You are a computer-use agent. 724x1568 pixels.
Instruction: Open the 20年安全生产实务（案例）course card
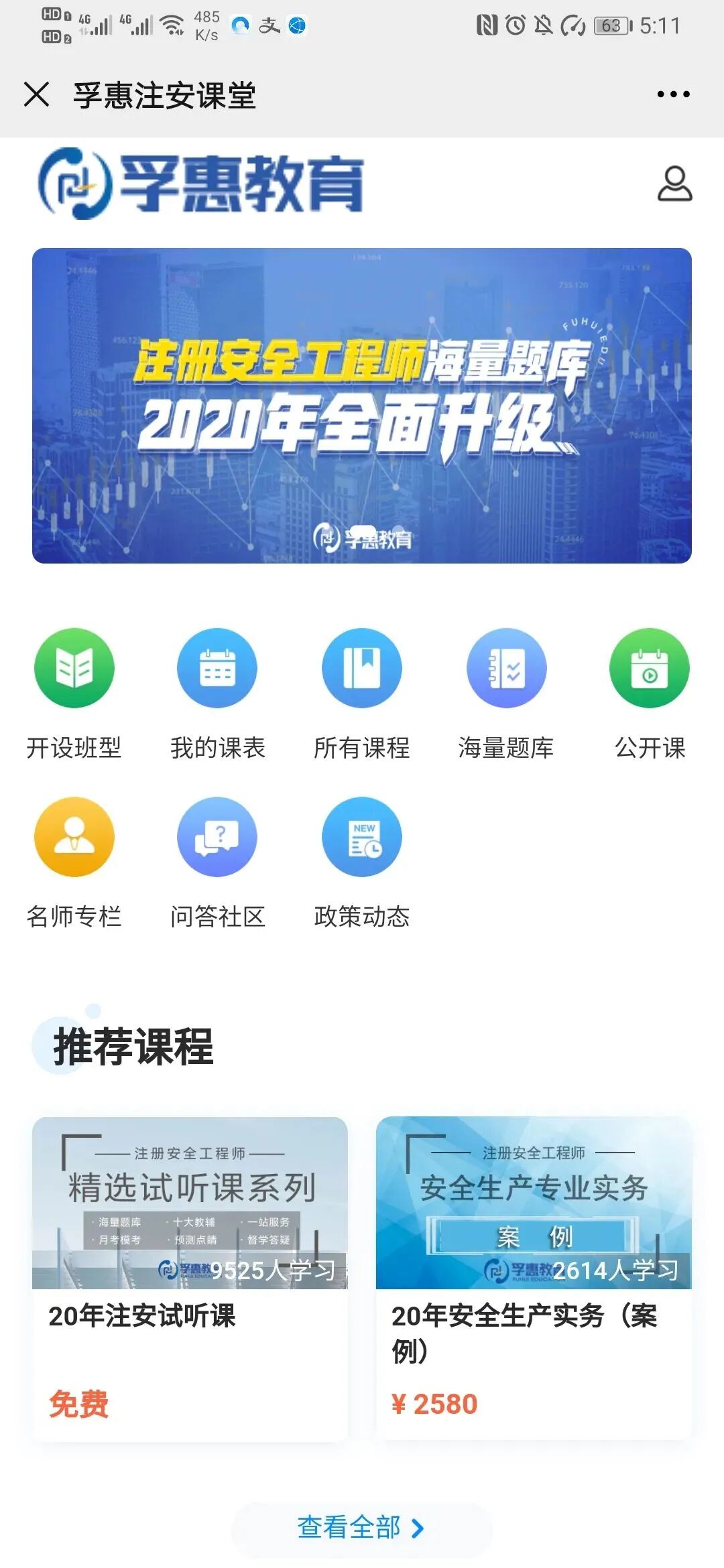click(534, 1279)
